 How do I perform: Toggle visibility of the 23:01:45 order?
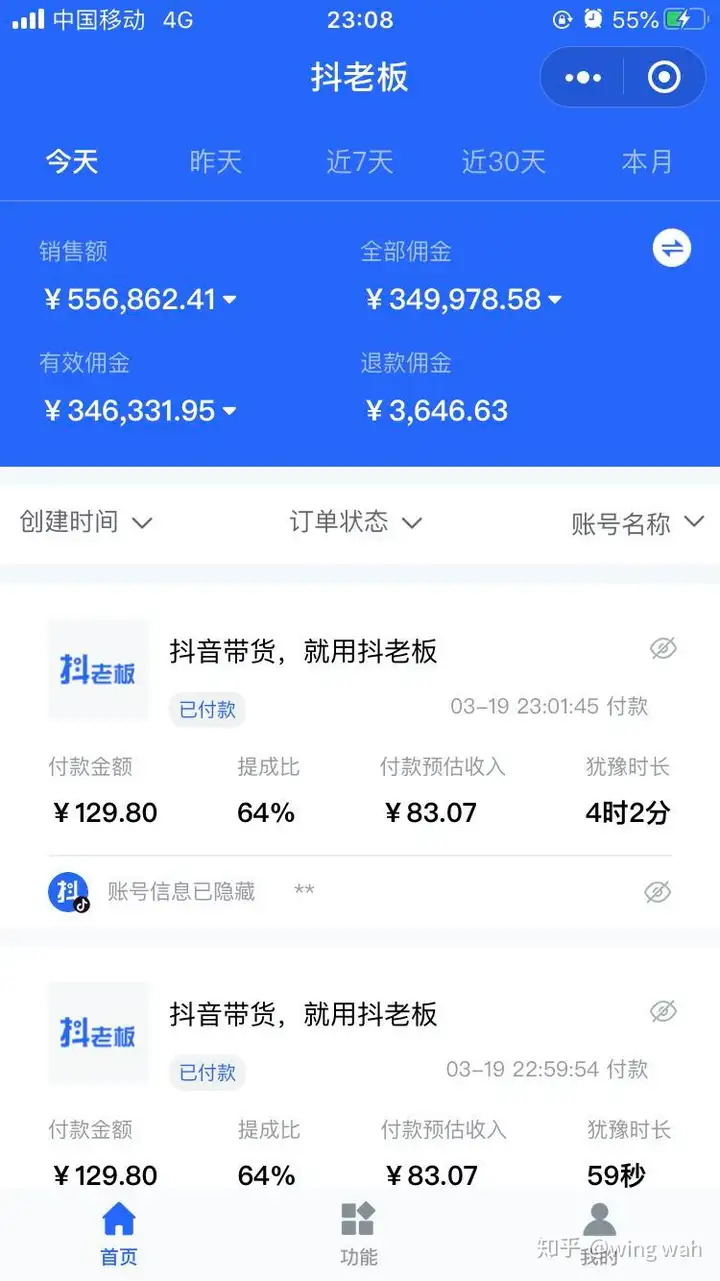point(663,650)
